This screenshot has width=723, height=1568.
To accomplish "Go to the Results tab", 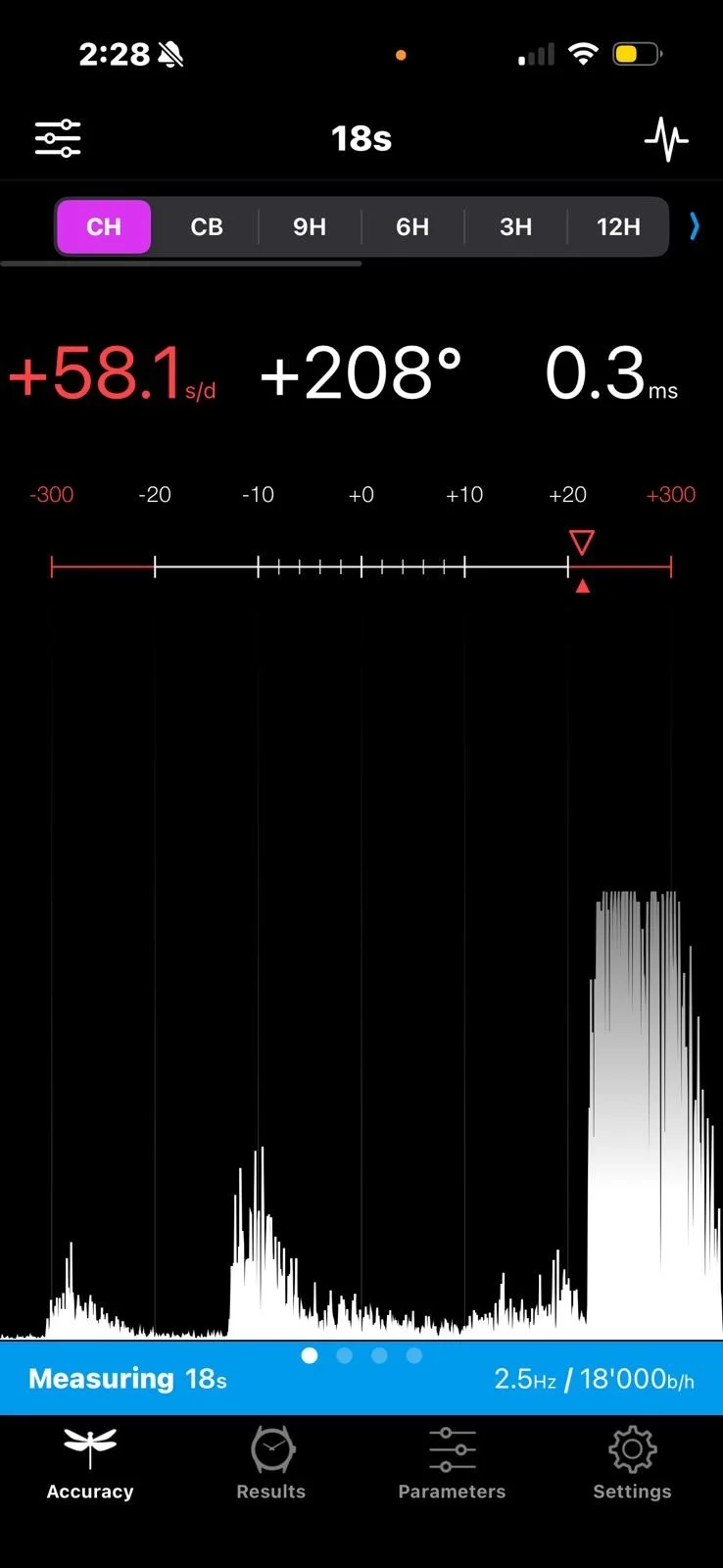I will [271, 1464].
